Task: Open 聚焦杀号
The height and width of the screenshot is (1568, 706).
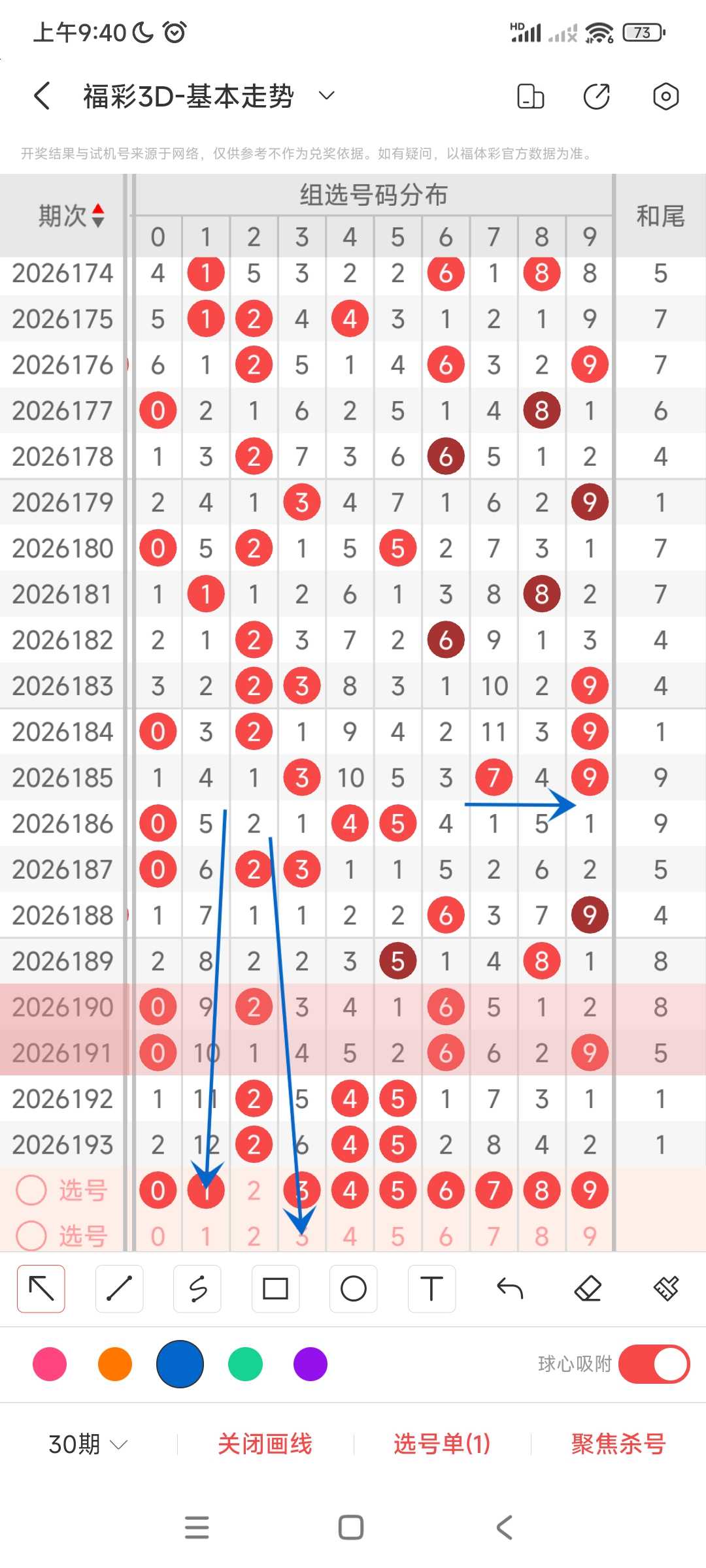Action: tap(618, 1444)
